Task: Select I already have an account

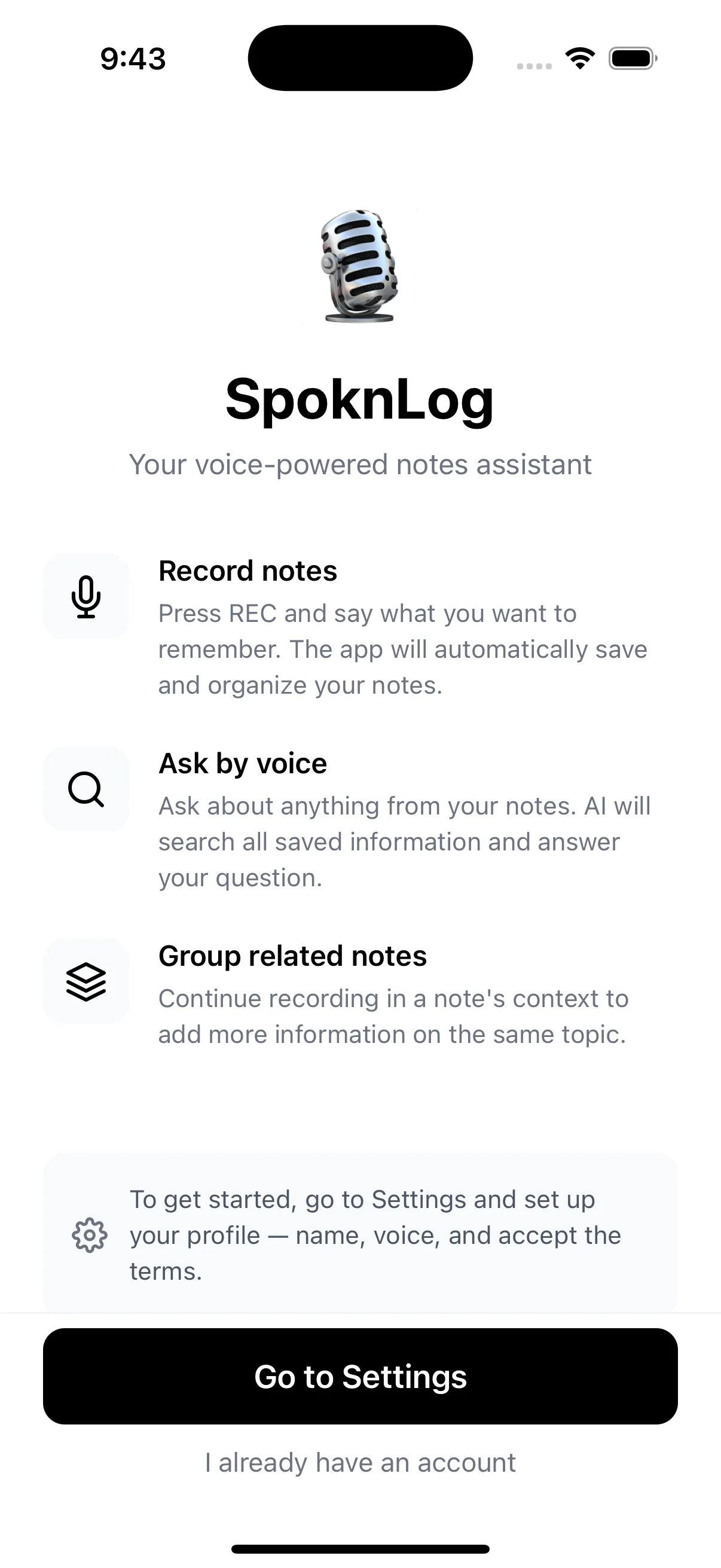Action: (x=360, y=1462)
